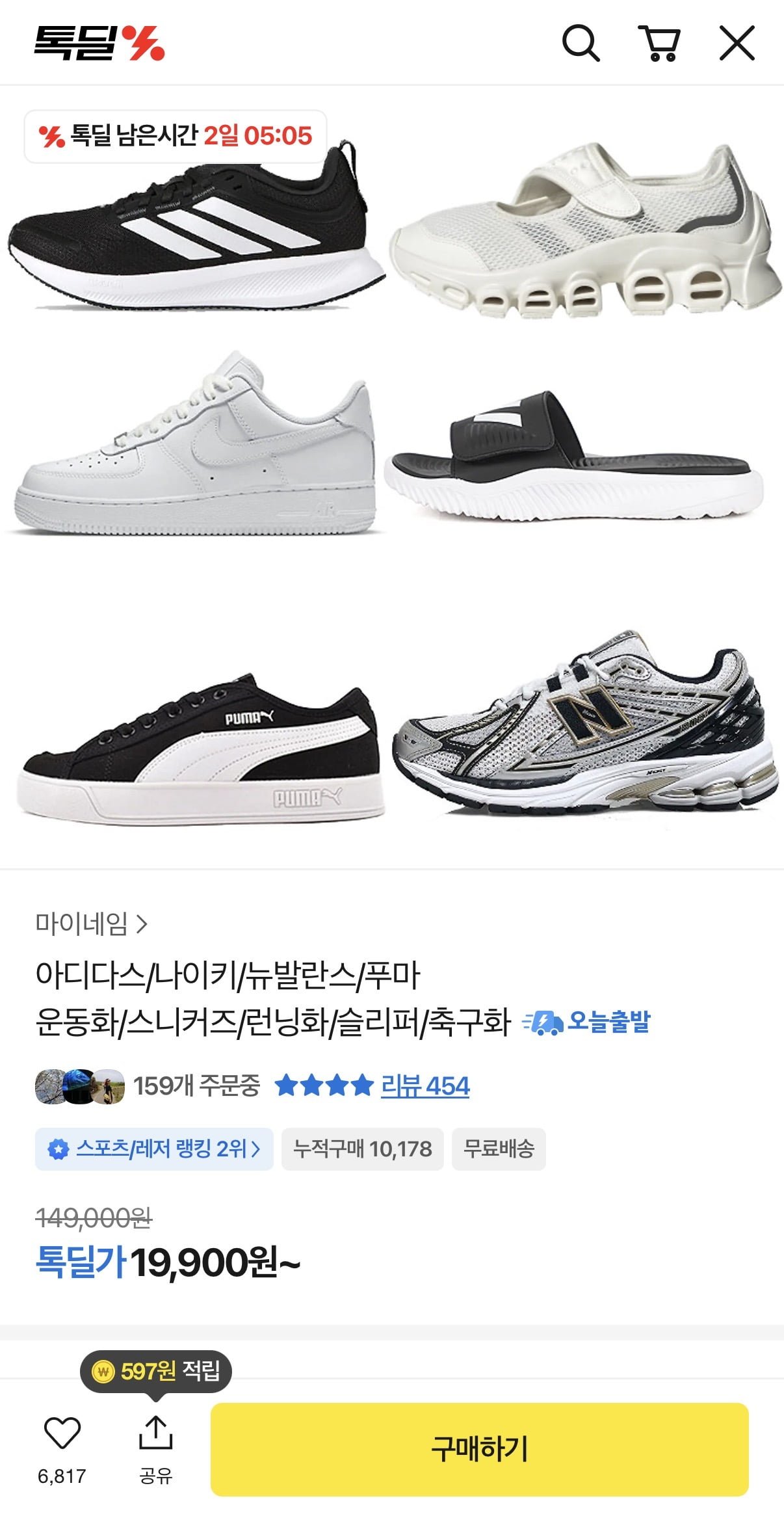Tap the 구매하기 purchase button
784x1518 pixels.
tap(479, 1449)
